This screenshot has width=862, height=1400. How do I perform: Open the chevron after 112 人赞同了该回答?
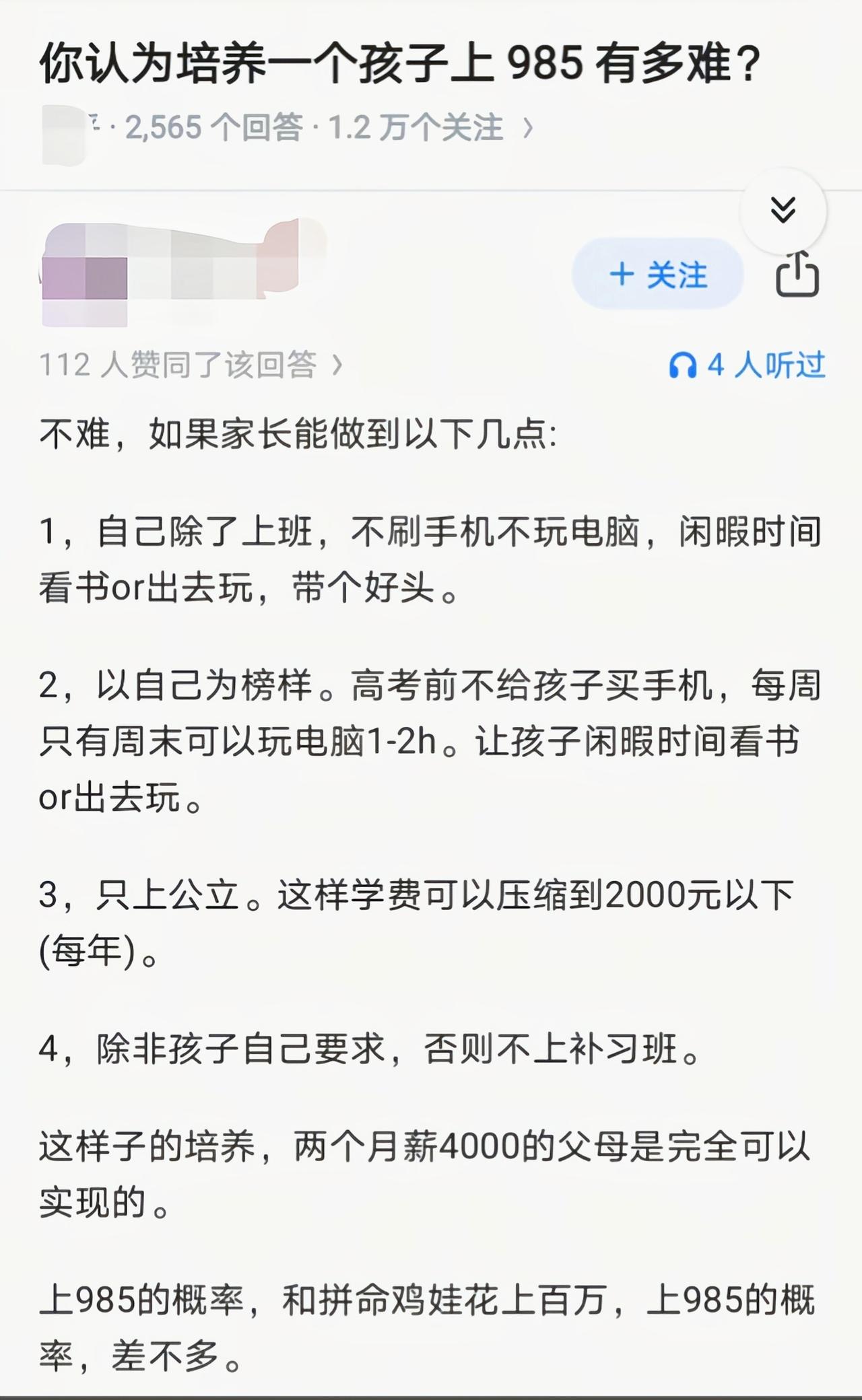pos(337,365)
